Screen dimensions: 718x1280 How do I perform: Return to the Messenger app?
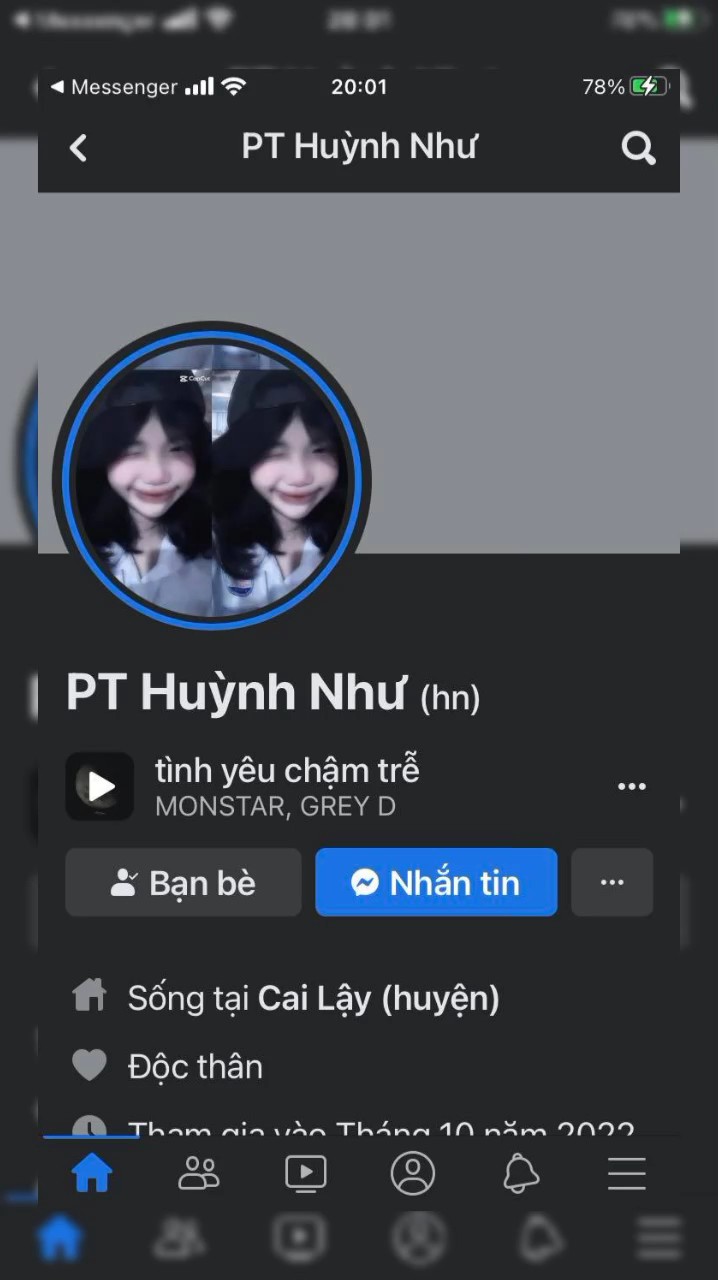click(x=112, y=87)
